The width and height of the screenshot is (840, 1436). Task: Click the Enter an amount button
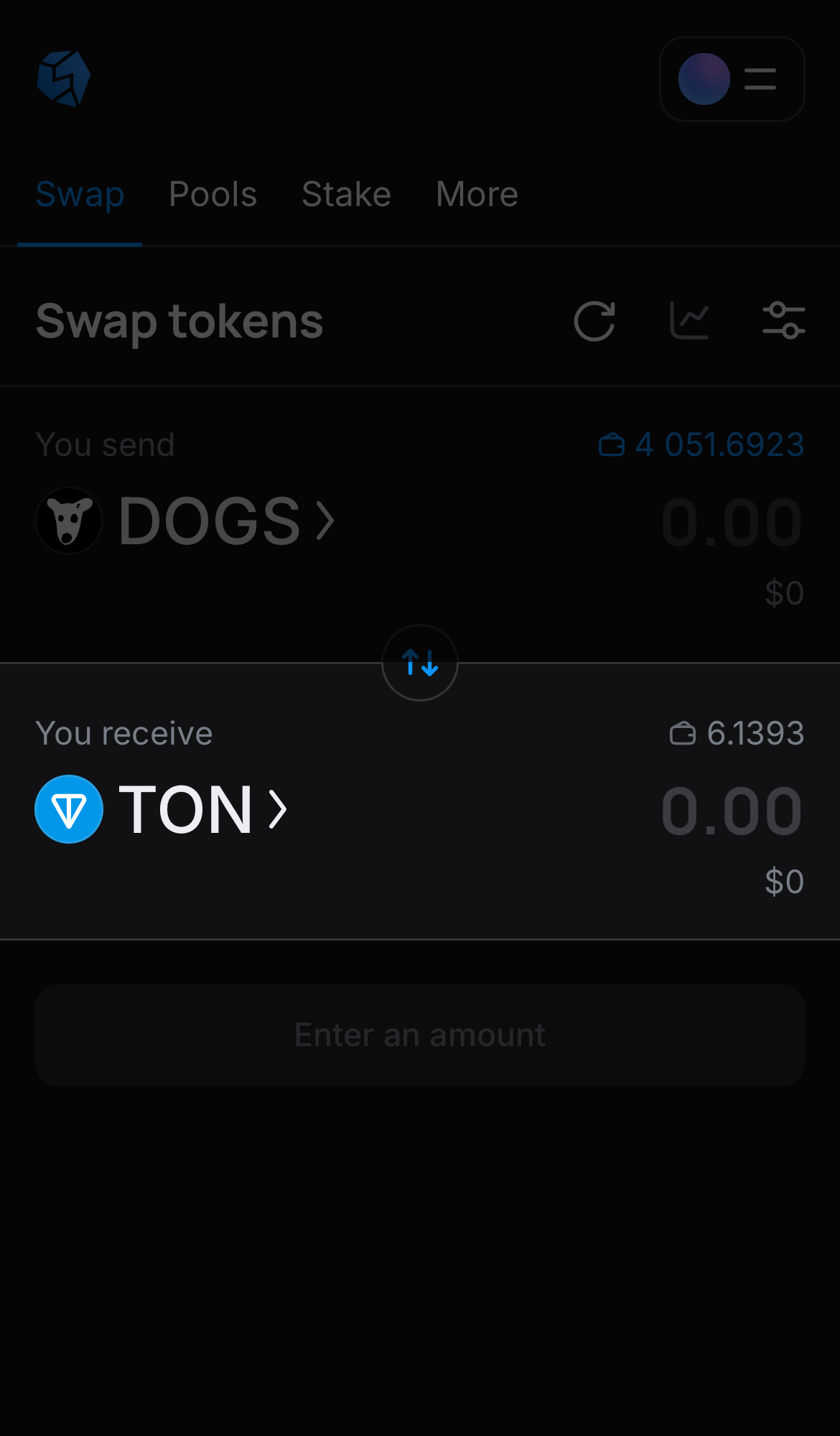pyautogui.click(x=419, y=1034)
